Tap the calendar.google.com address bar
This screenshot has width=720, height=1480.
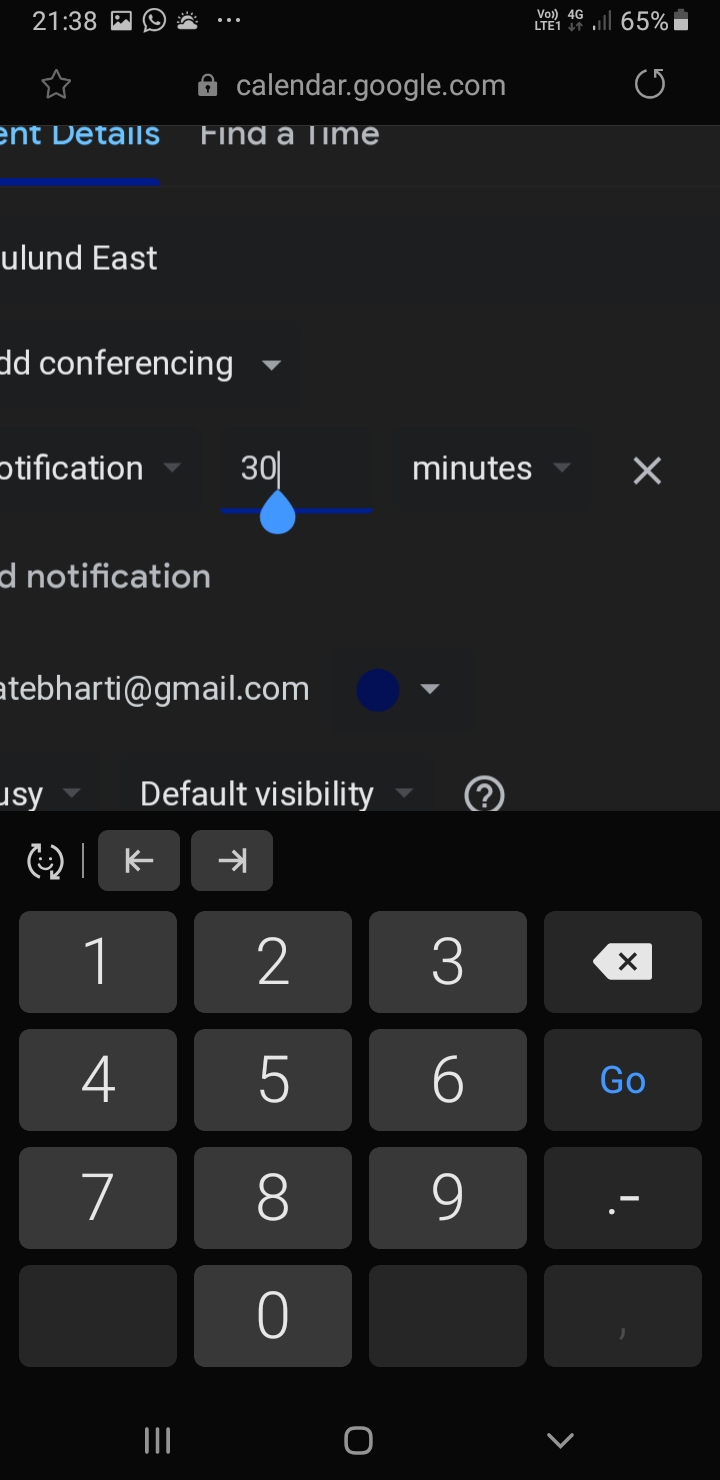(x=370, y=86)
